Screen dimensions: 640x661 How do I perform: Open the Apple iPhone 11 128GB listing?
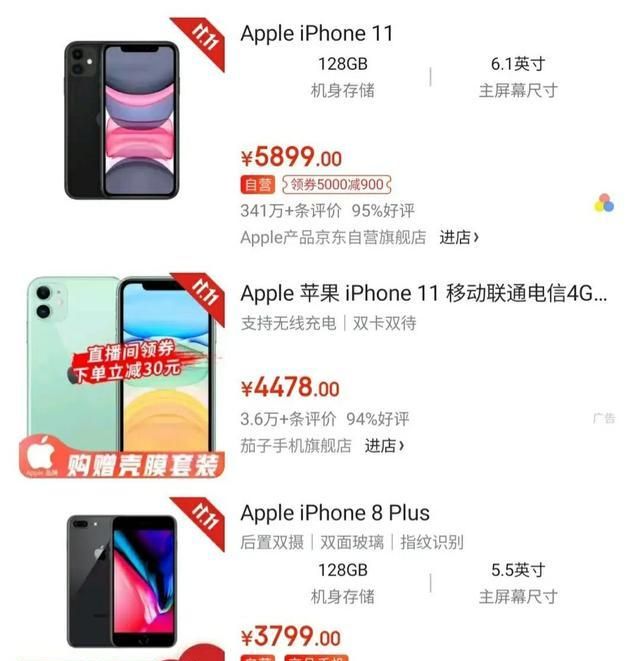[317, 34]
